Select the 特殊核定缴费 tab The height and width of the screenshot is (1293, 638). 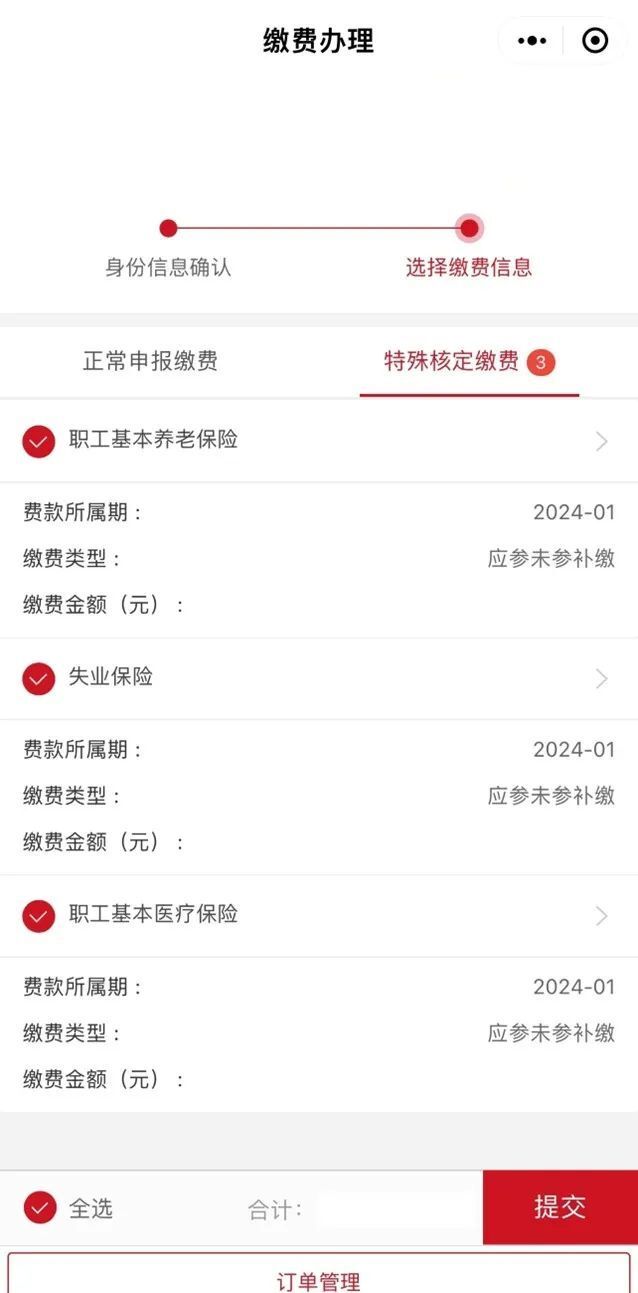[452, 361]
